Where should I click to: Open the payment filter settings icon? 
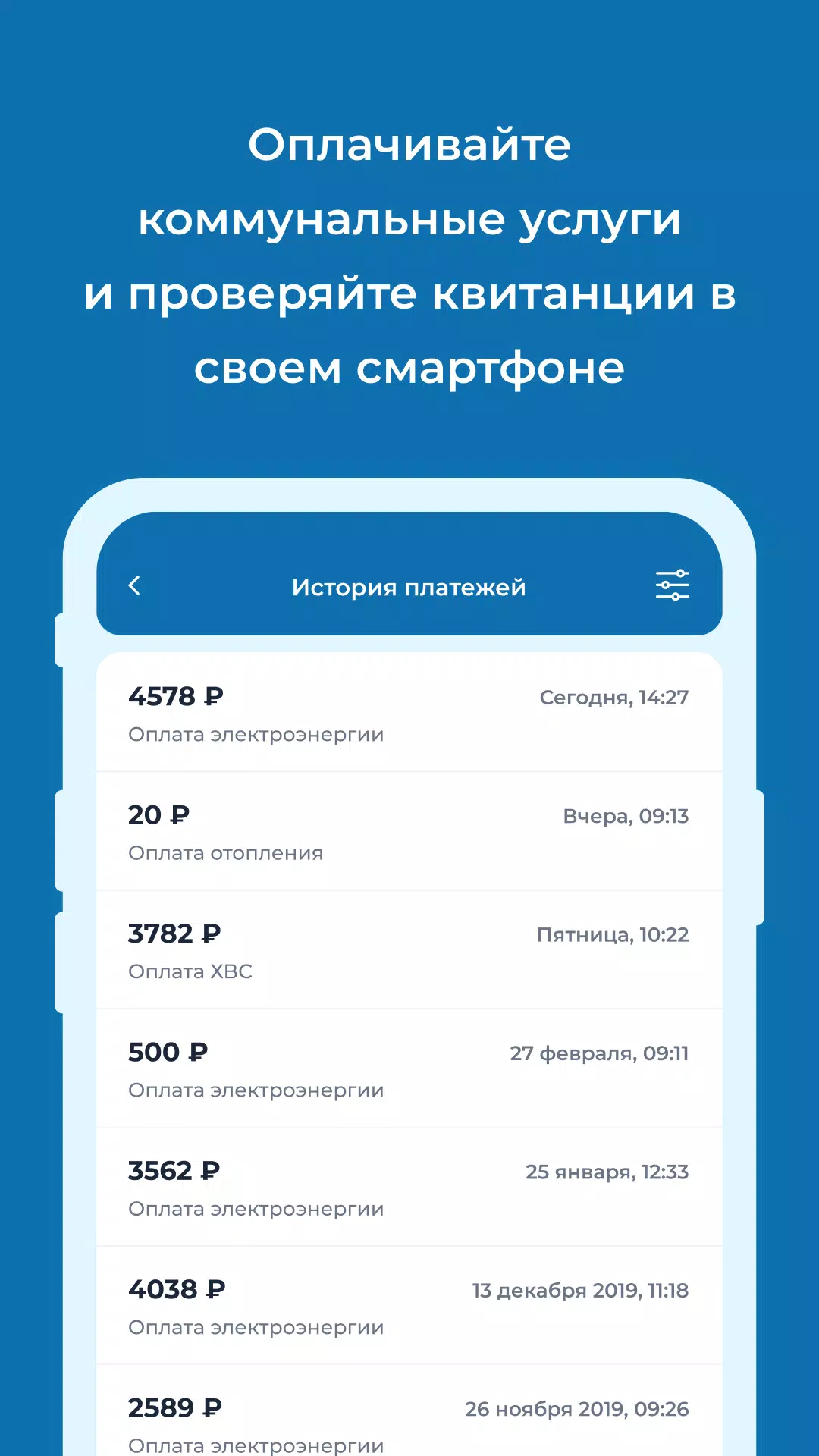click(x=674, y=585)
